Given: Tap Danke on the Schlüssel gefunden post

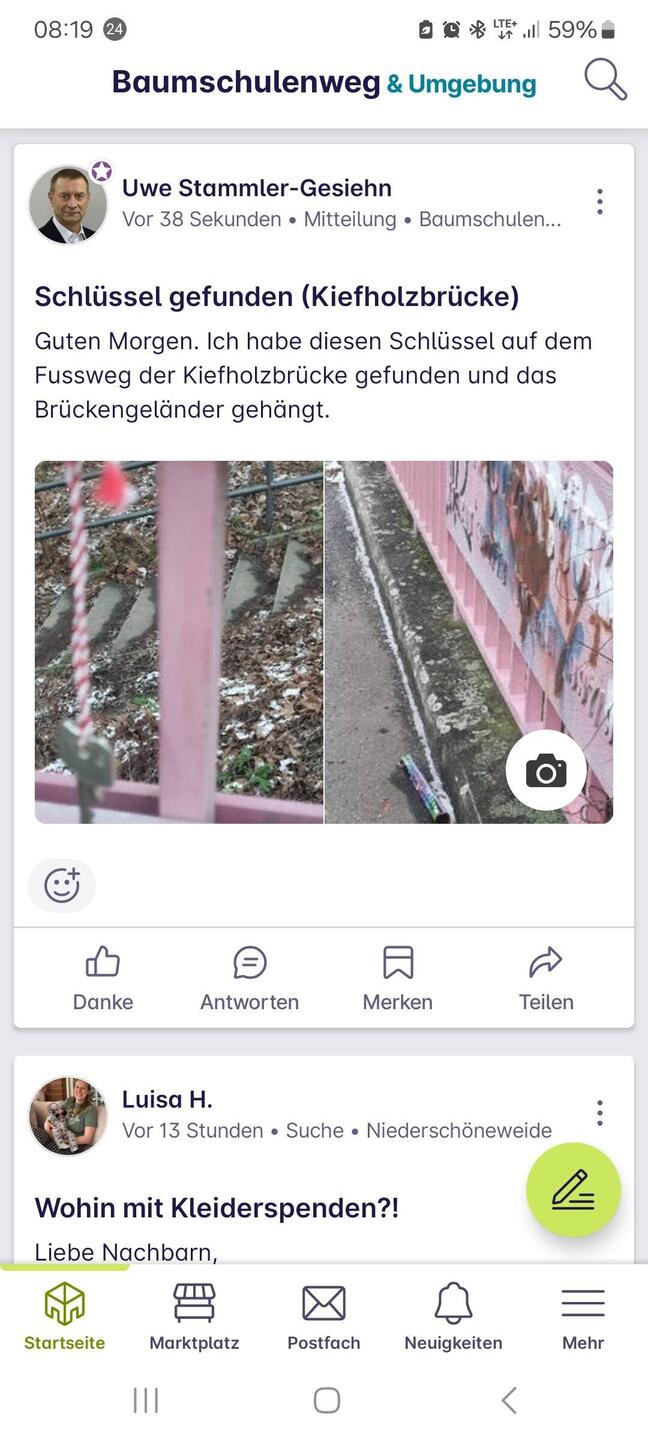Looking at the screenshot, I should 103,980.
